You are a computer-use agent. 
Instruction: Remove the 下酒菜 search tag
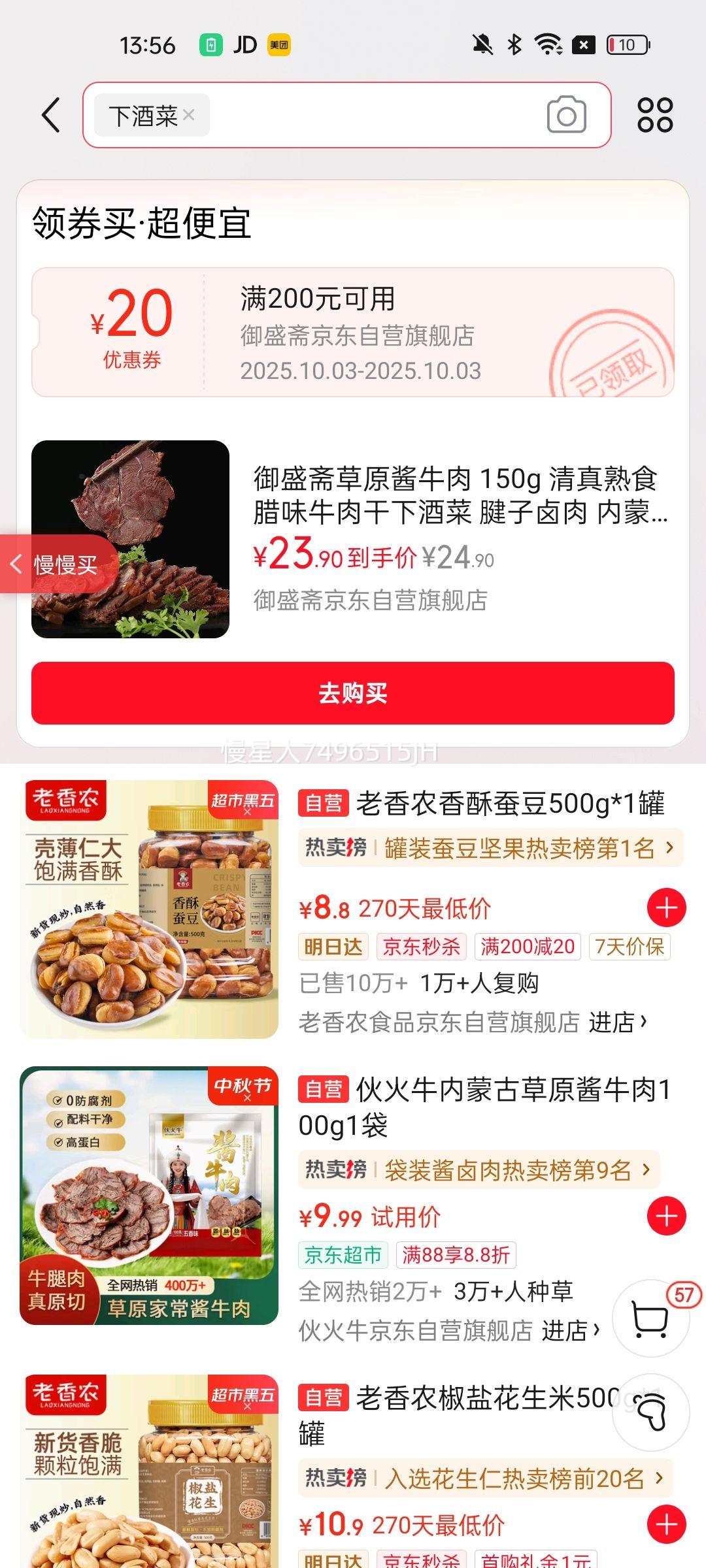coord(189,115)
